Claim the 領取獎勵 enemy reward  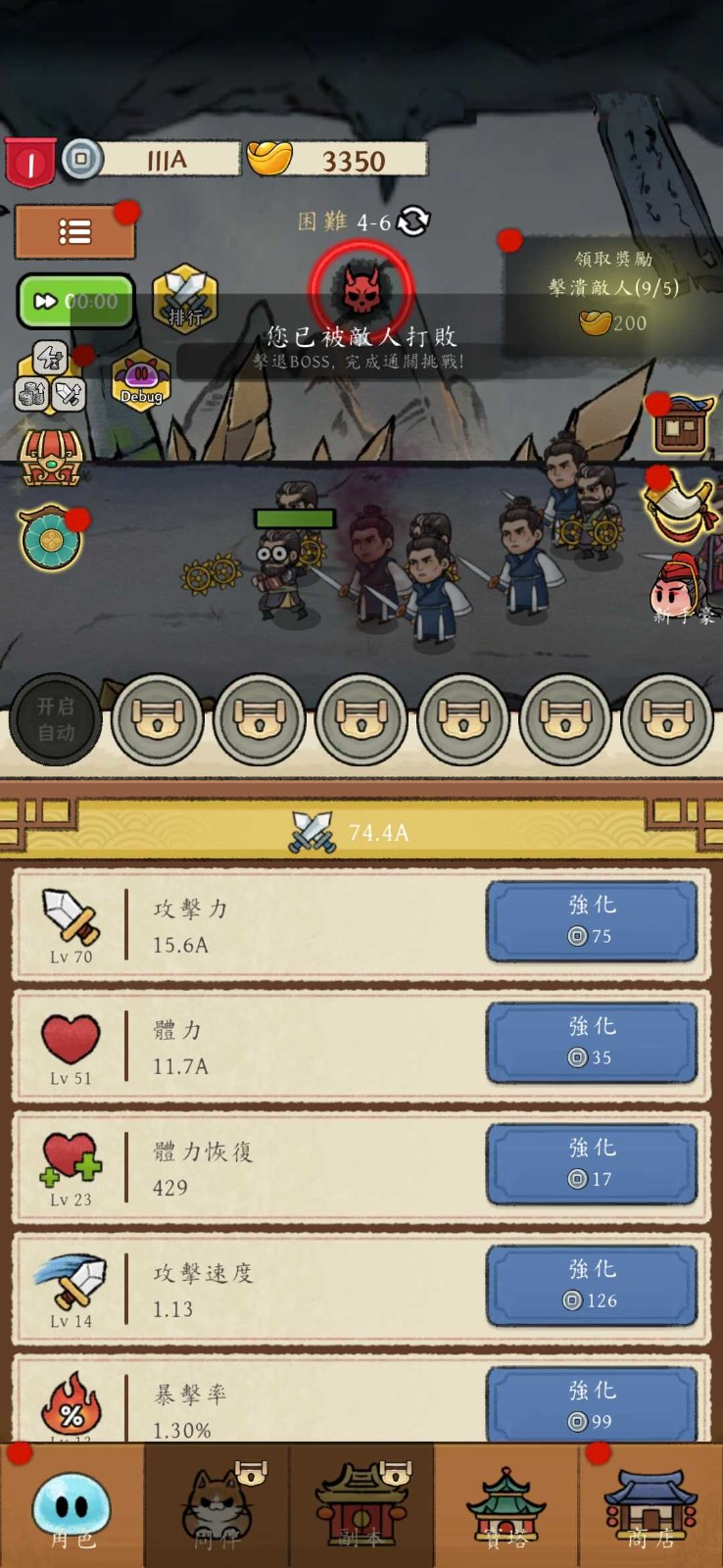pyautogui.click(x=612, y=292)
